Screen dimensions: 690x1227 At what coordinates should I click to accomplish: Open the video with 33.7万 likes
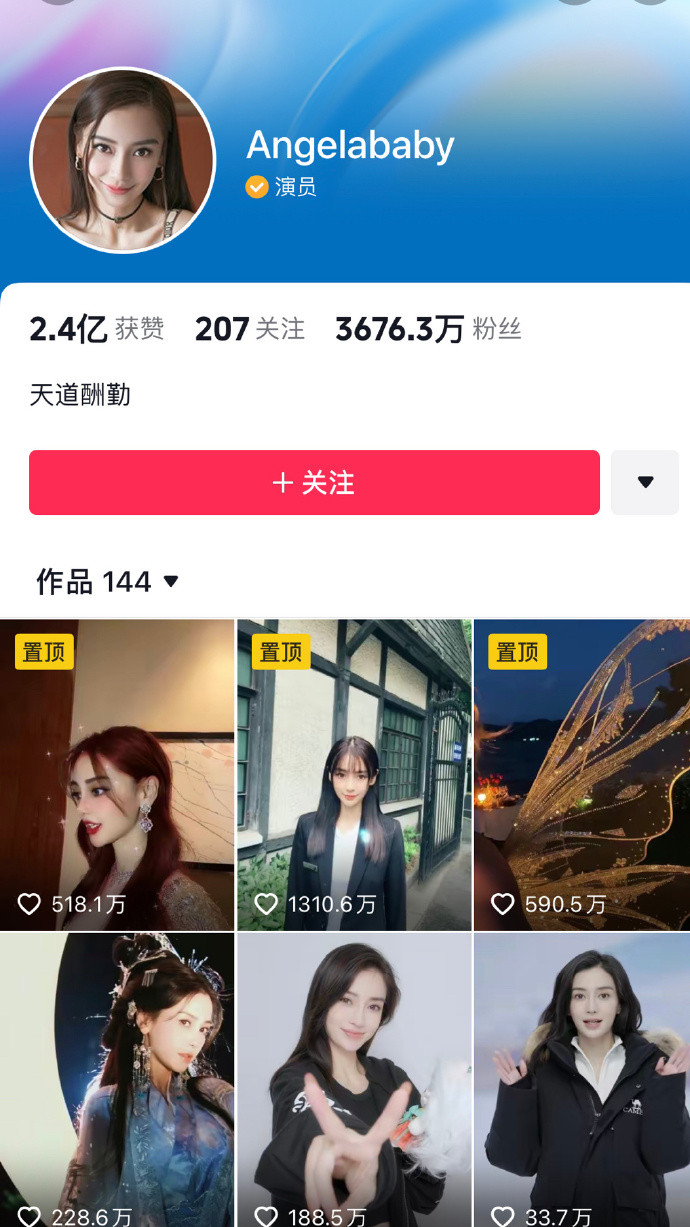pyautogui.click(x=582, y=1080)
